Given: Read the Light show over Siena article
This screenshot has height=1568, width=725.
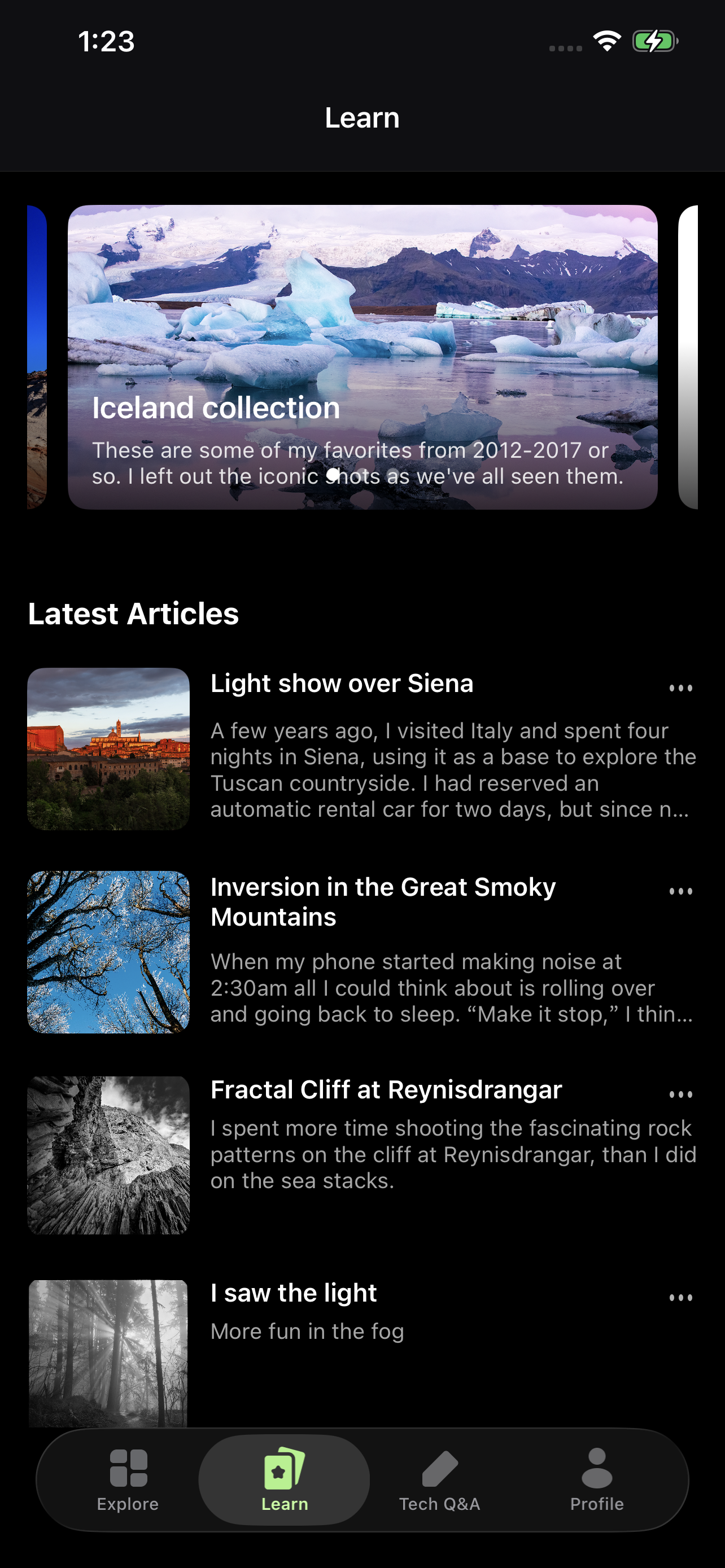Looking at the screenshot, I should [342, 684].
